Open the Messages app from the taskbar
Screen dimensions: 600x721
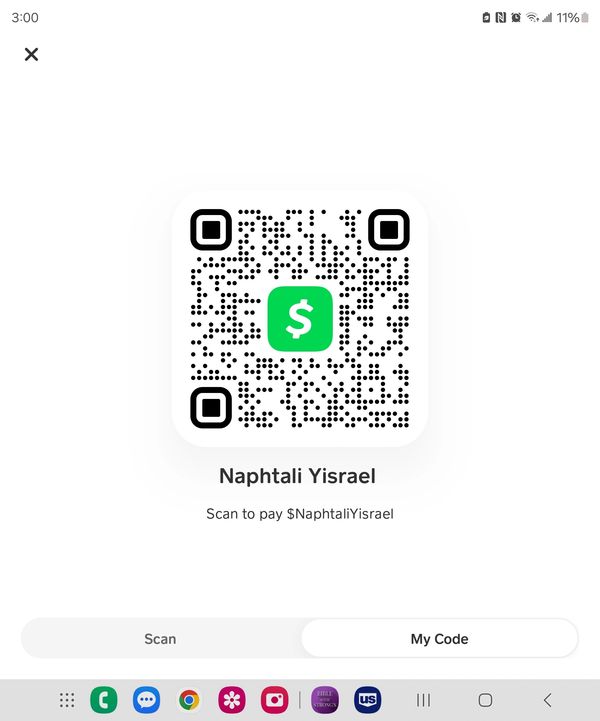pyautogui.click(x=147, y=700)
